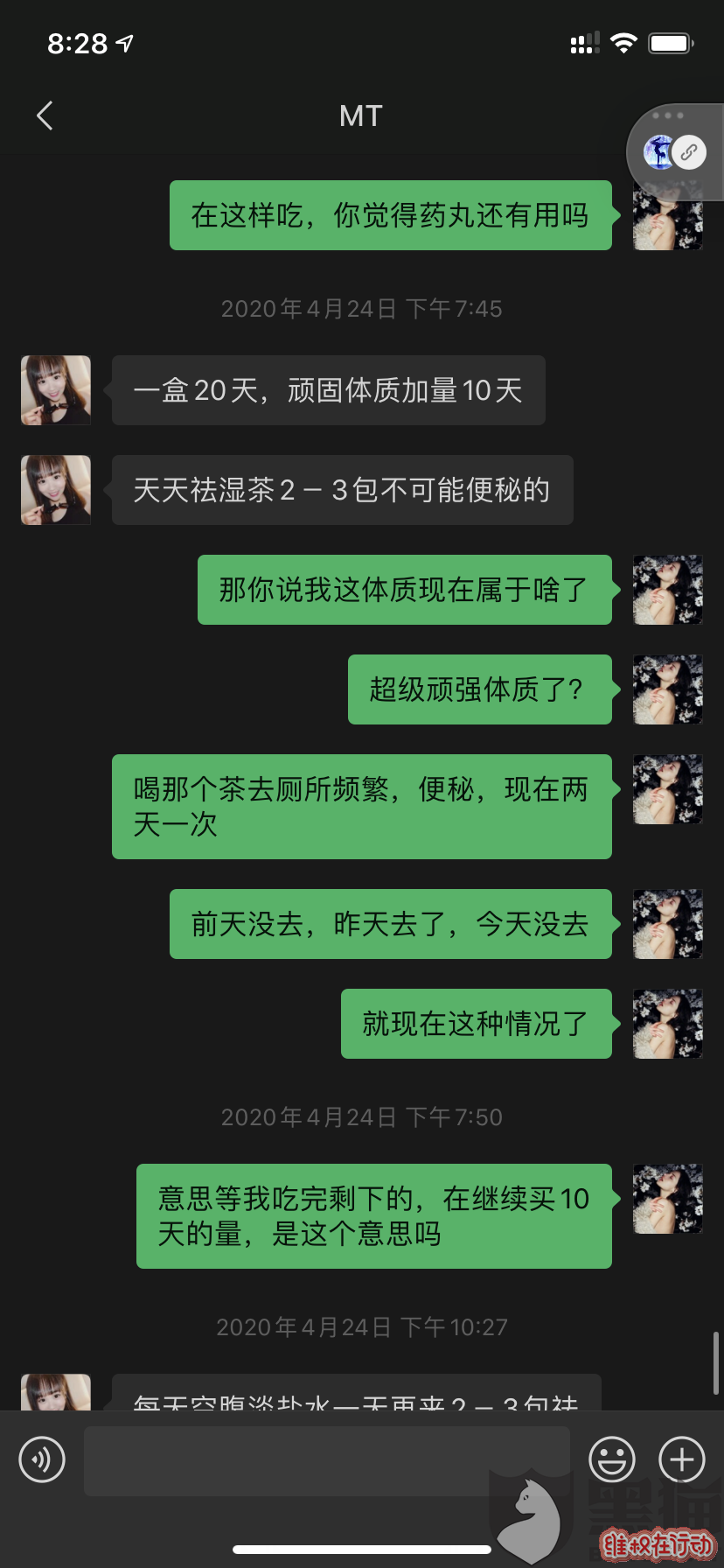Go back to the chat list

click(45, 115)
